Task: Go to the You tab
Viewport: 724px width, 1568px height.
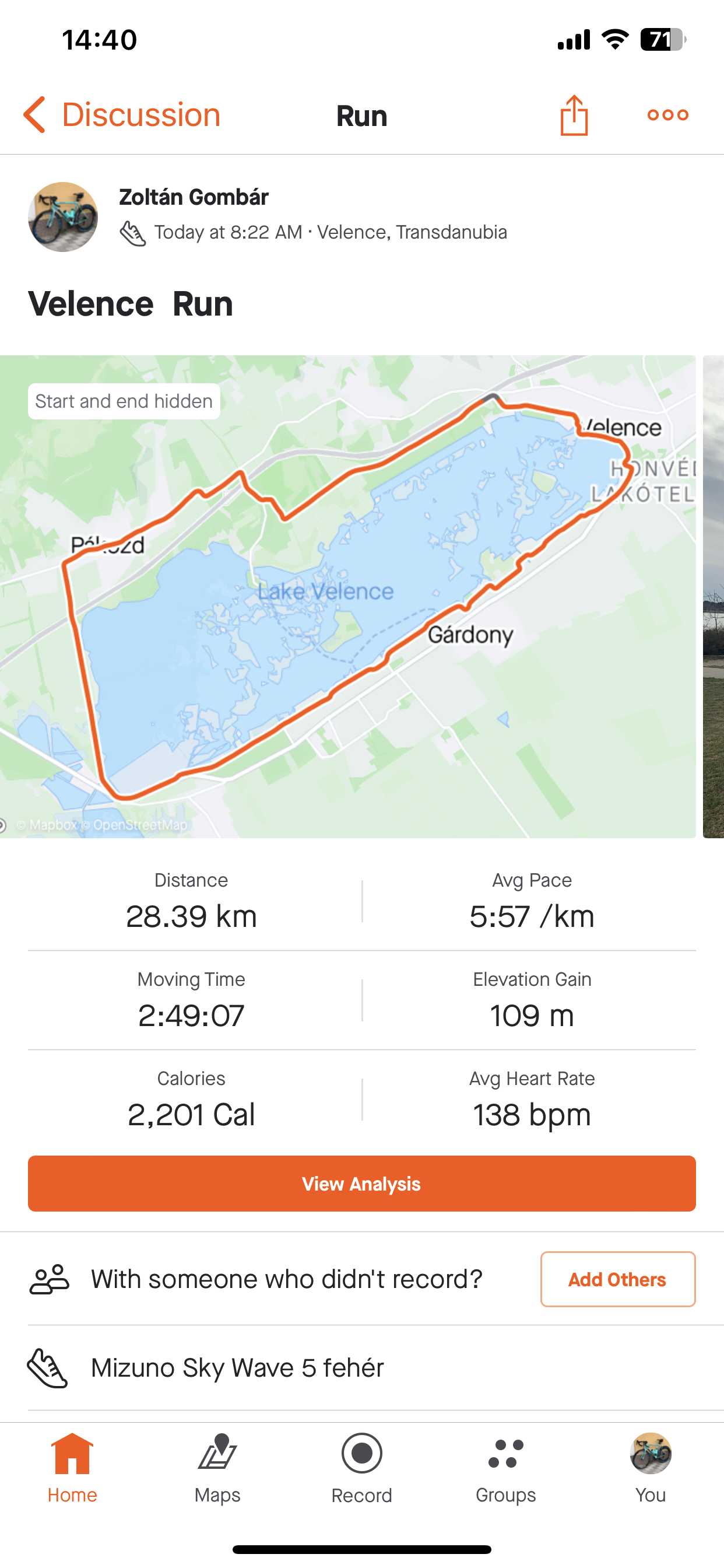Action: (650, 1468)
